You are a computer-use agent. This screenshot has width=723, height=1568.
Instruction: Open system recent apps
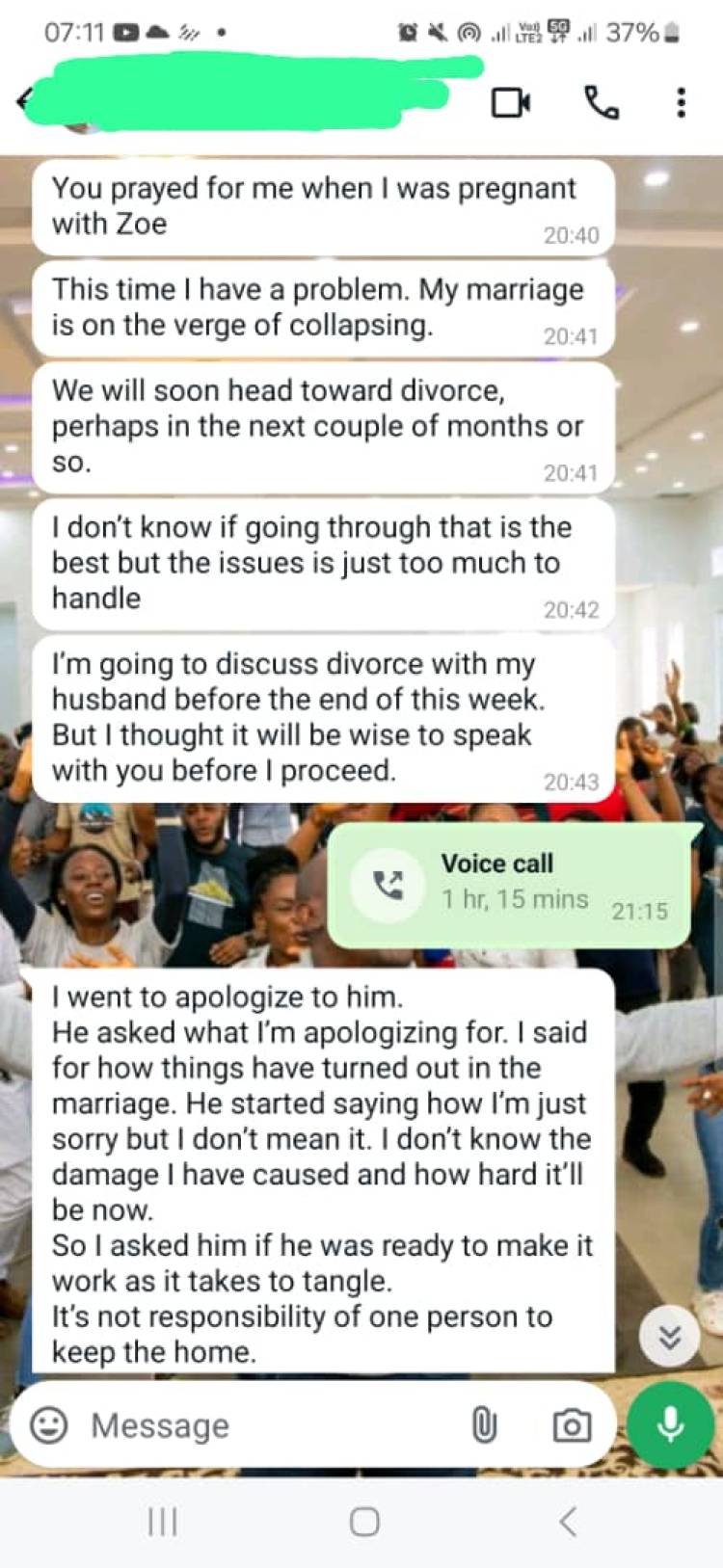[163, 1522]
